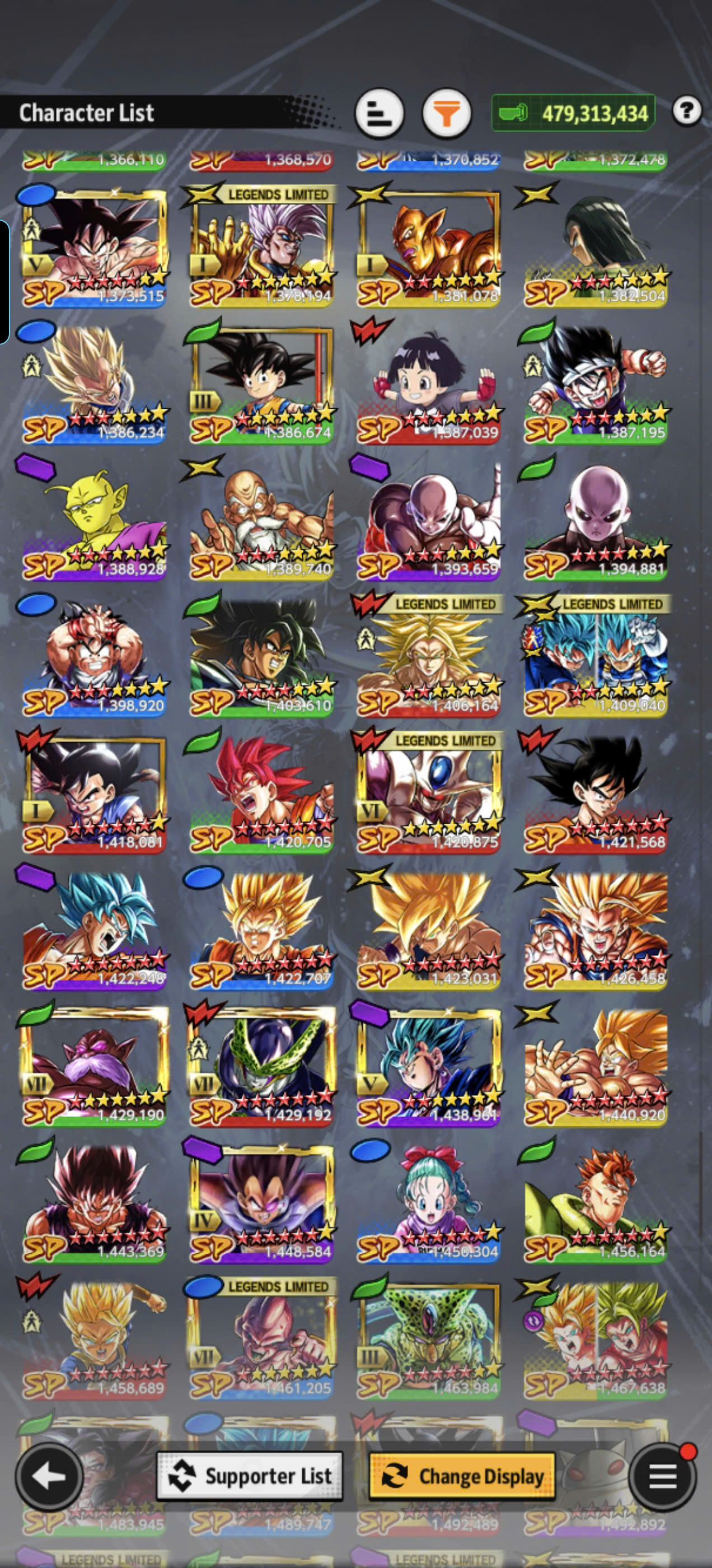Open the character card showing 1,429,192

[x=261, y=1066]
